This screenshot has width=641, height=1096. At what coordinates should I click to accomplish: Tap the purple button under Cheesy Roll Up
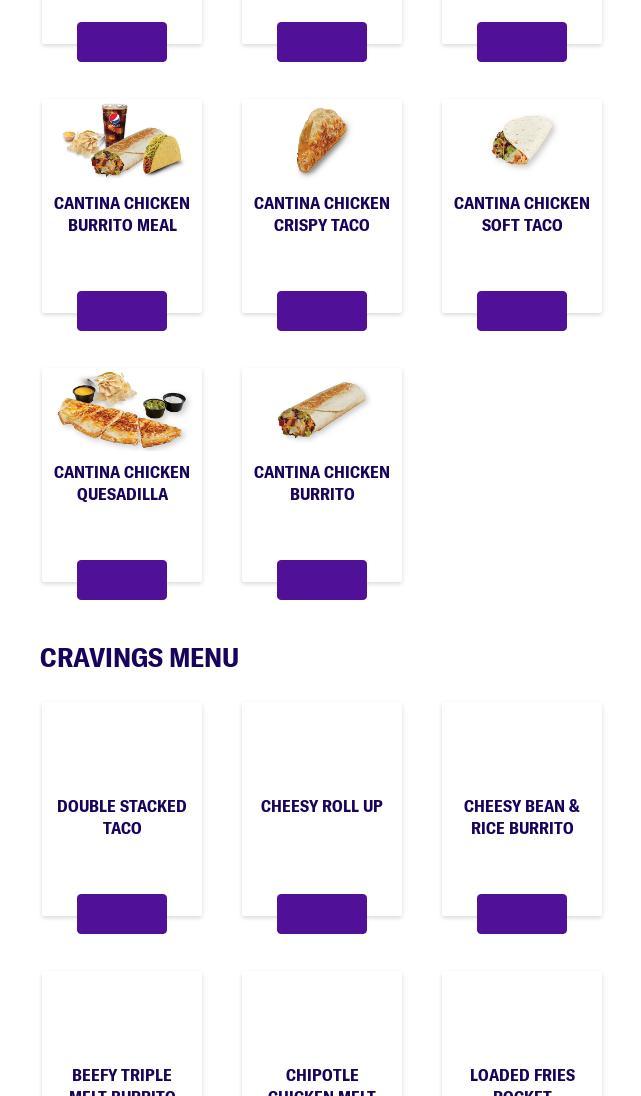pyautogui.click(x=322, y=914)
